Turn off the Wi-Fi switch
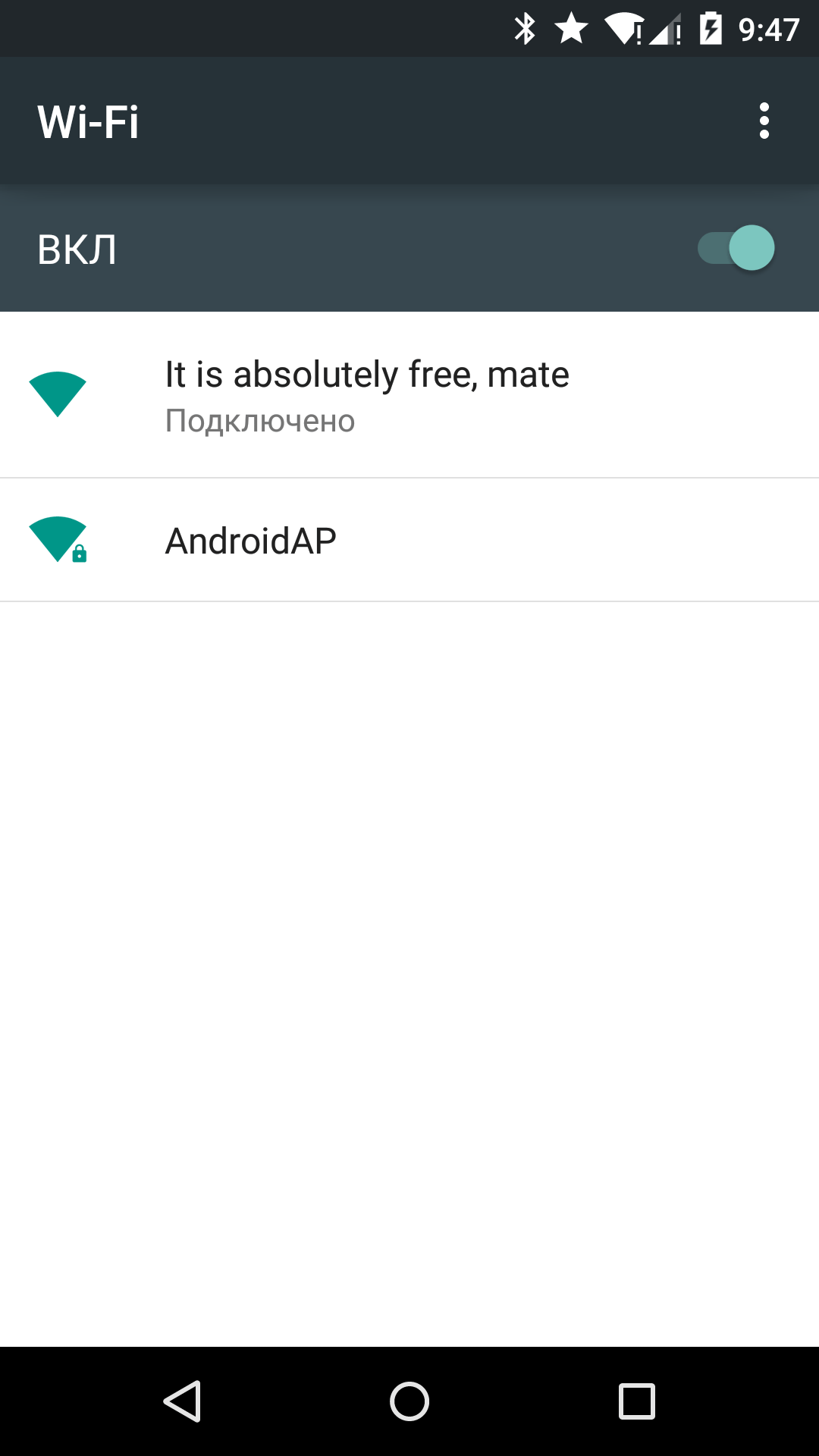The height and width of the screenshot is (1456, 819). pyautogui.click(x=736, y=248)
